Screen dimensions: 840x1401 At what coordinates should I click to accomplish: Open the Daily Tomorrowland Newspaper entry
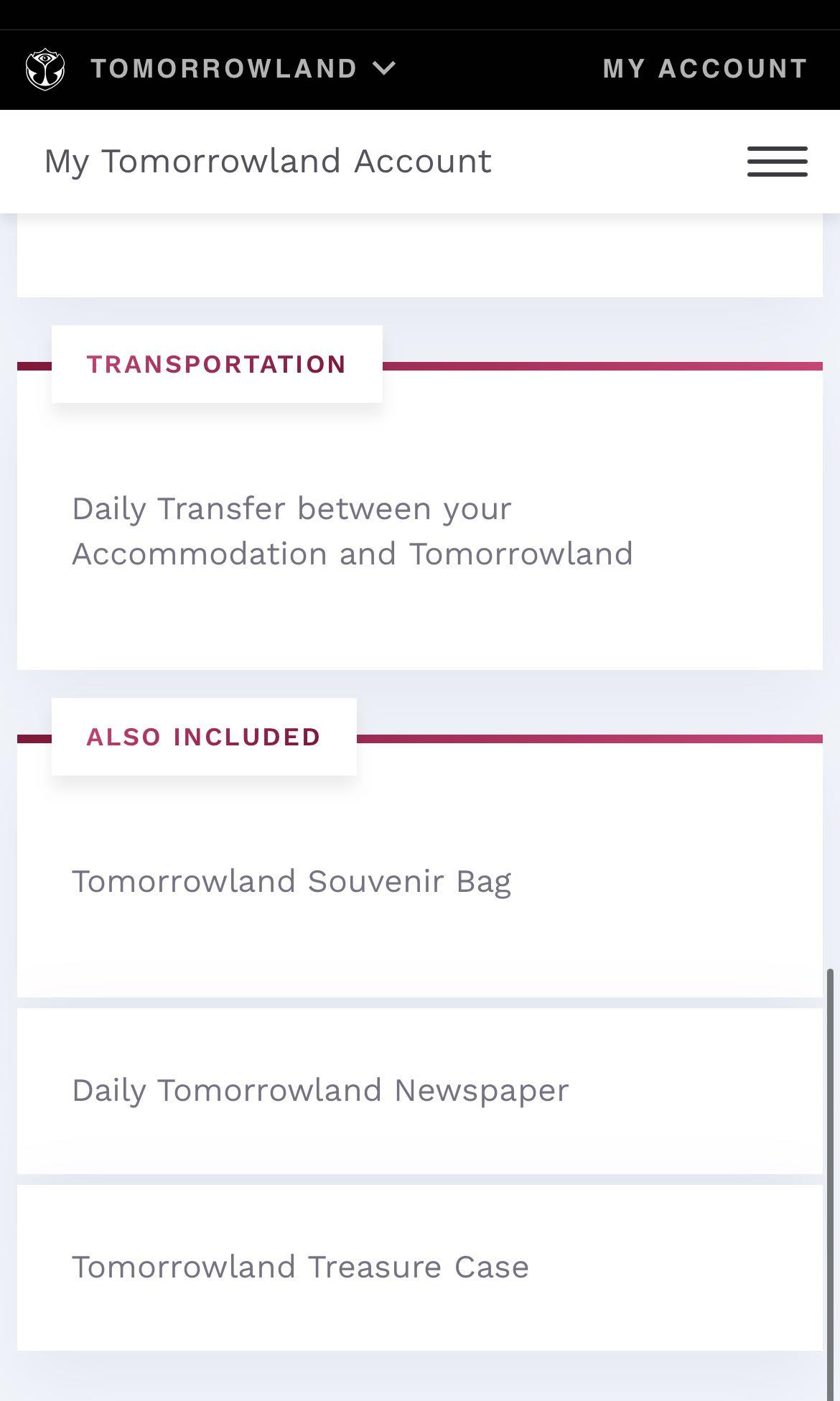(319, 1089)
